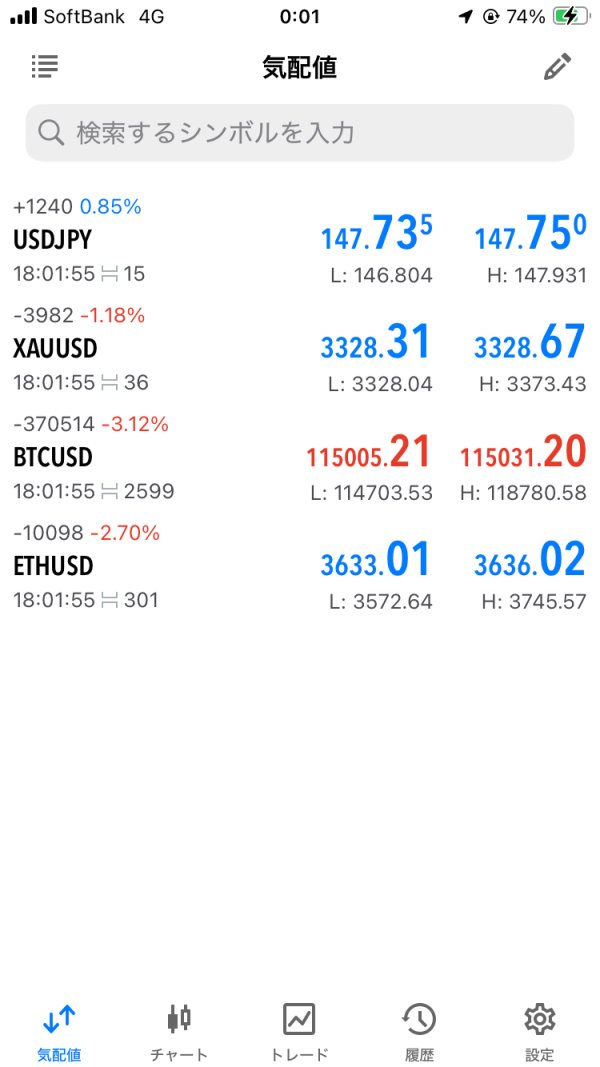The height and width of the screenshot is (1067, 600).
Task: Choose the ETHUSD quote row
Action: pyautogui.click(x=300, y=567)
